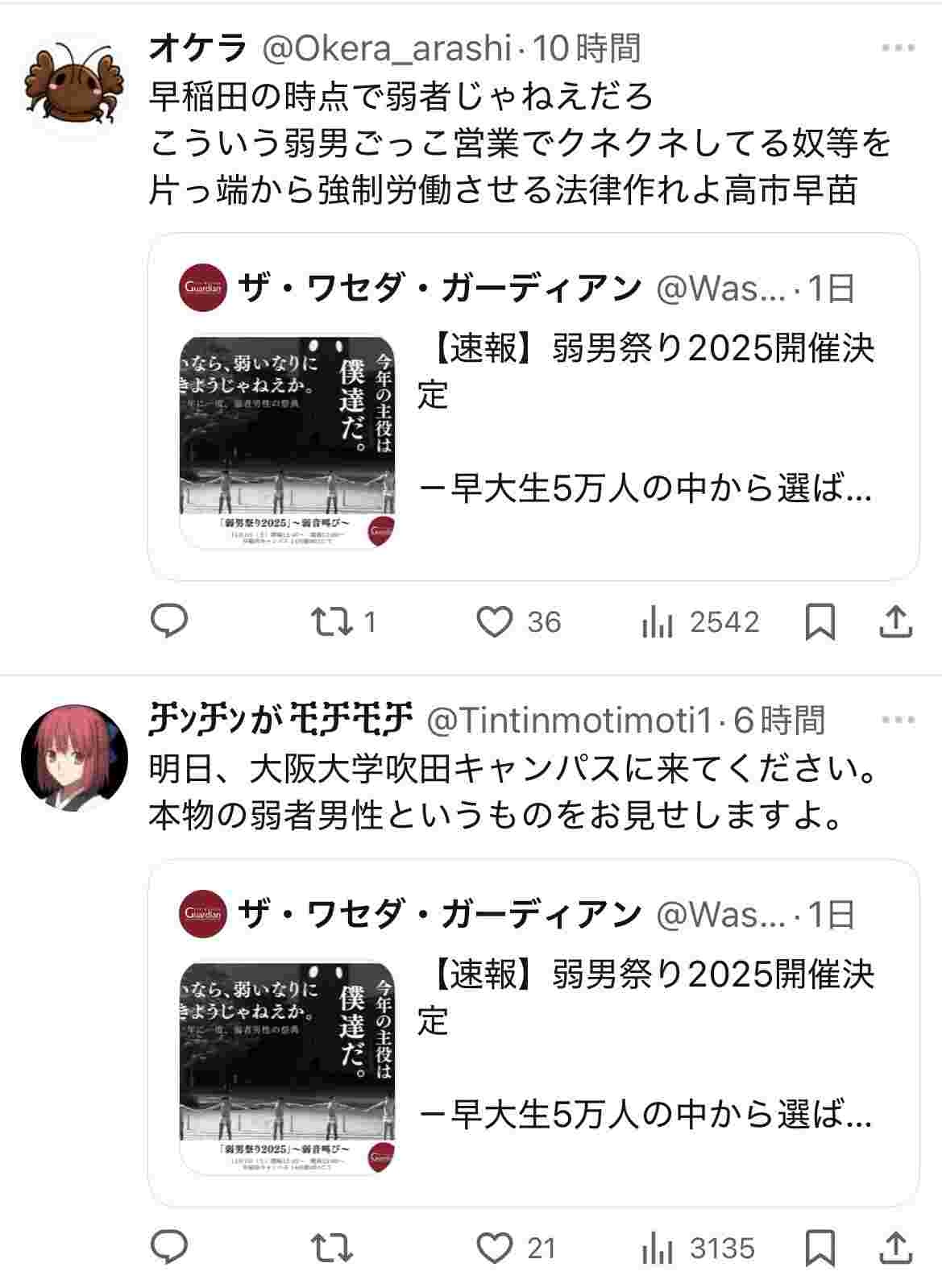This screenshot has height=1288, width=942.
Task: Like @Tintinmotimoti1's post
Action: 494,1249
